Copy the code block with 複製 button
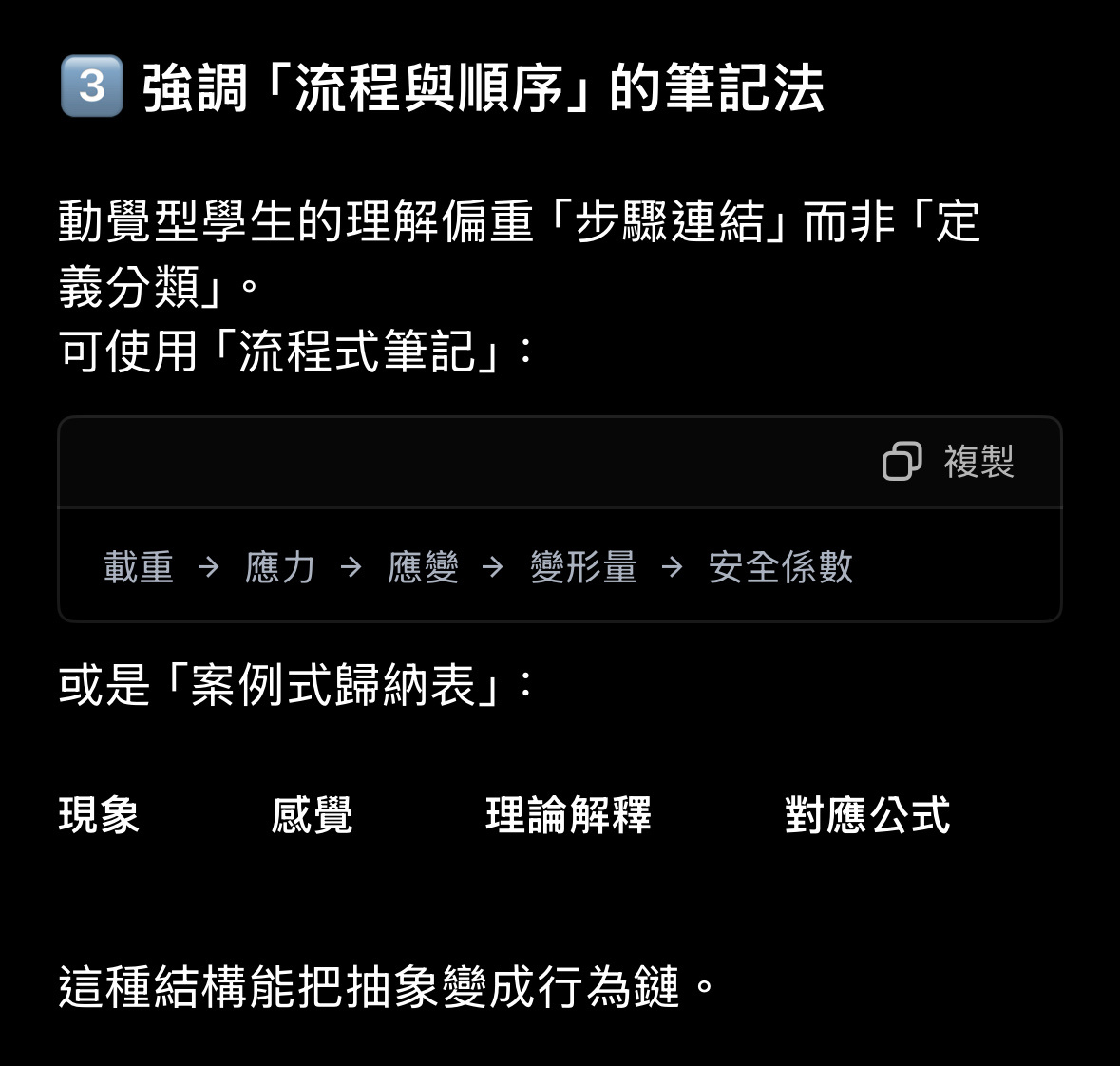This screenshot has height=1066, width=1120. click(949, 462)
